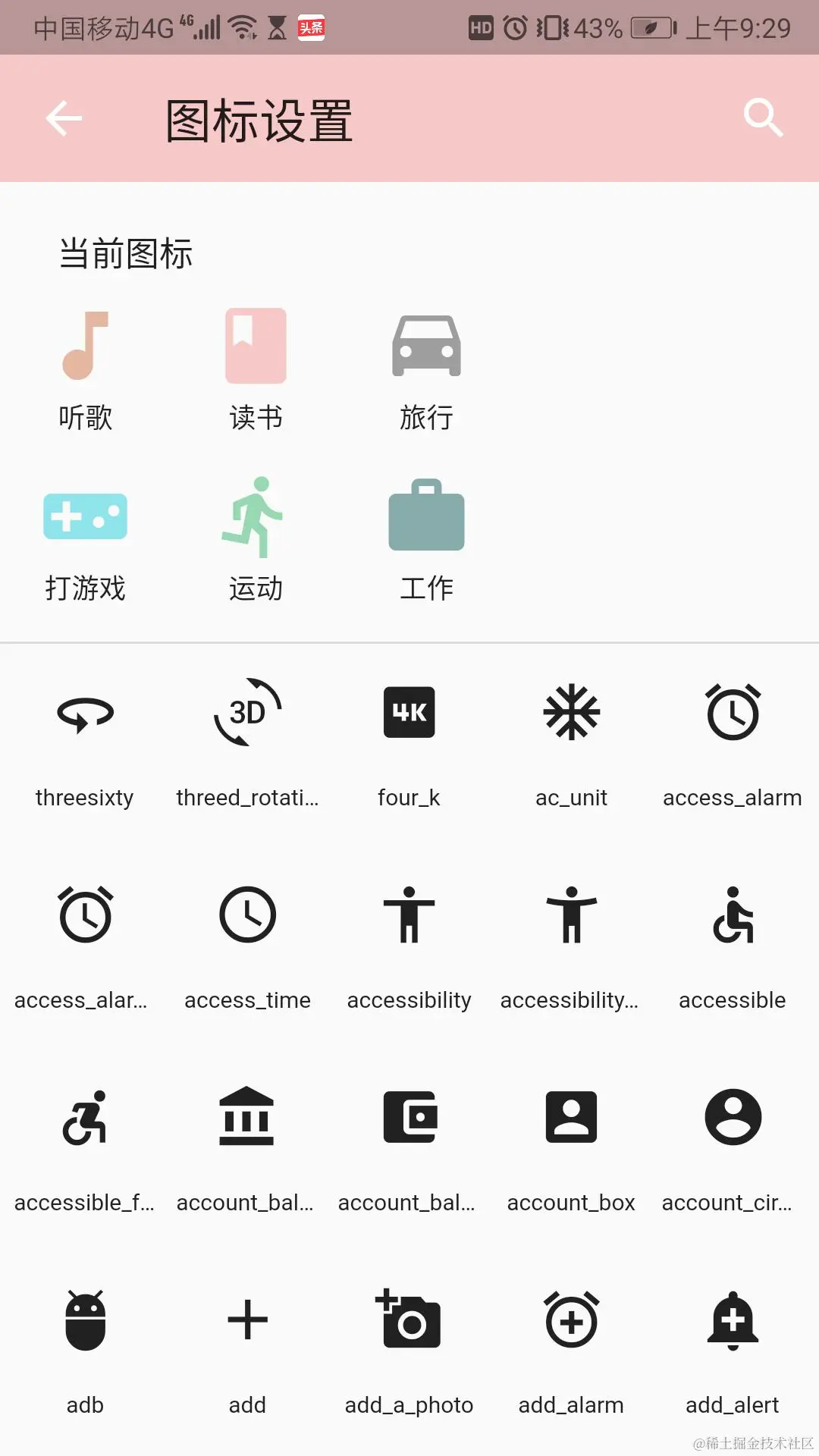Choose the add_a_photo camera icon
The image size is (819, 1456).
409,1320
